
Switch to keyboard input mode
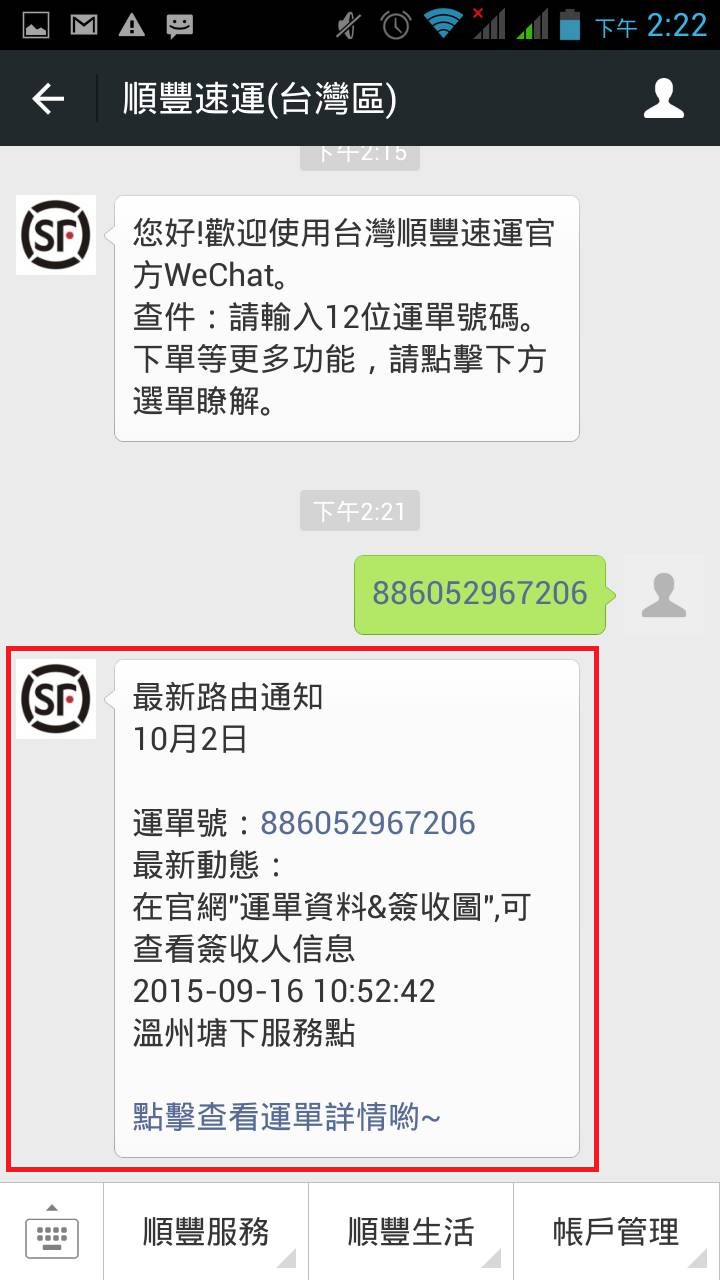point(51,1232)
